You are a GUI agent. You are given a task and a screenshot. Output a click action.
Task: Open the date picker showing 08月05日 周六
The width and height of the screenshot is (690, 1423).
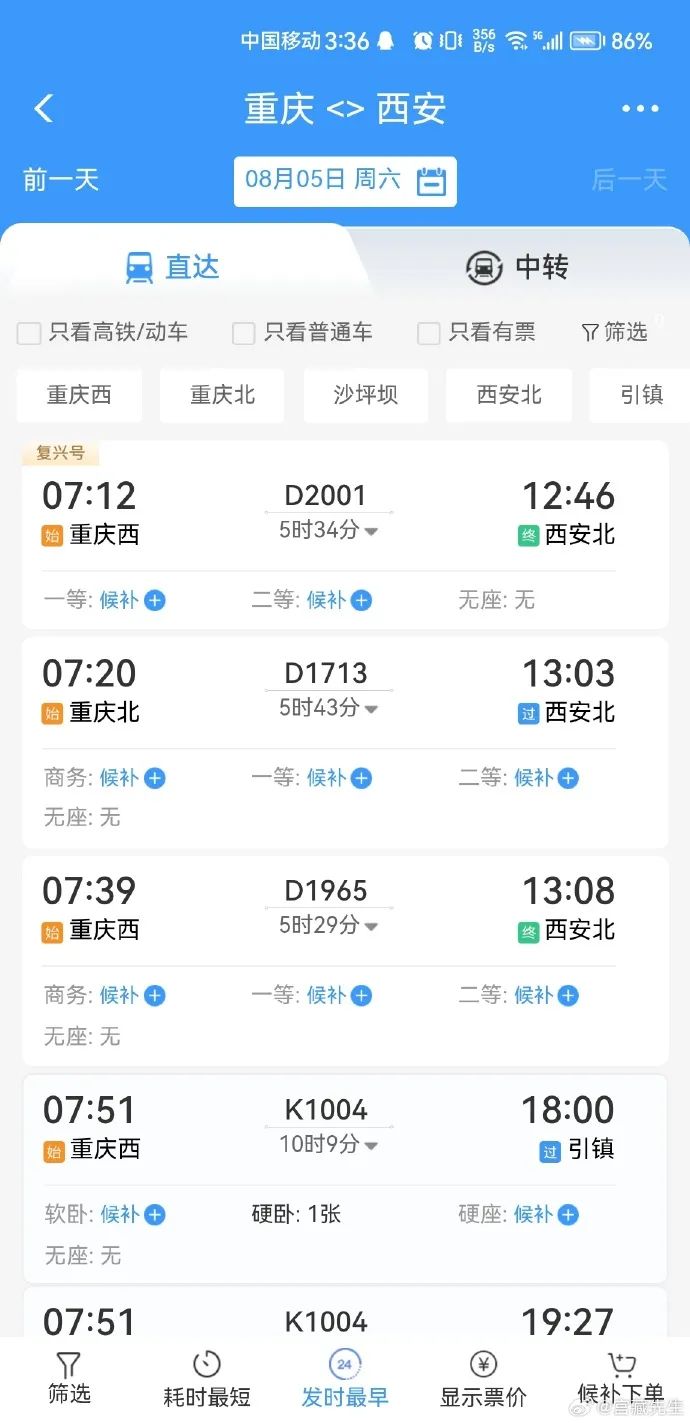click(x=345, y=181)
